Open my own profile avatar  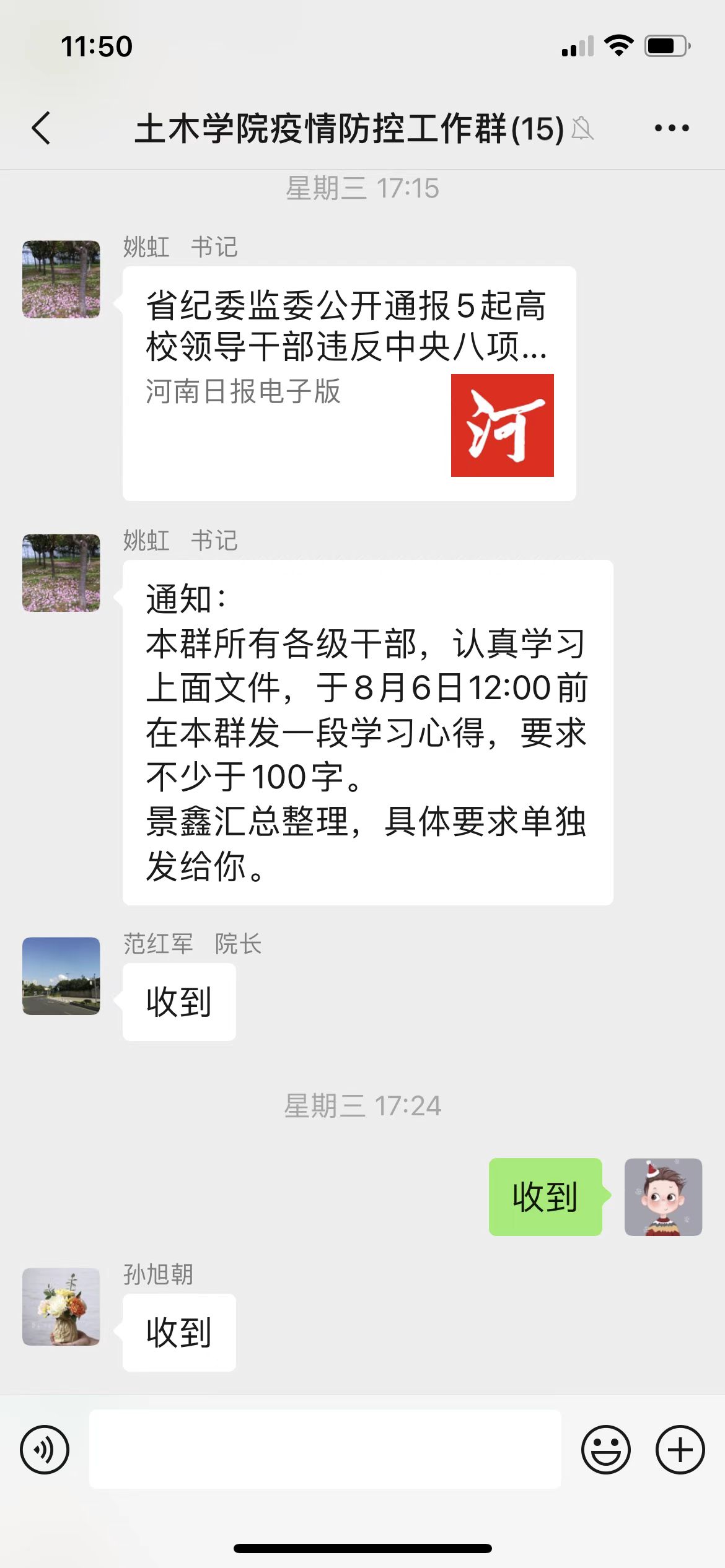pyautogui.click(x=663, y=1197)
